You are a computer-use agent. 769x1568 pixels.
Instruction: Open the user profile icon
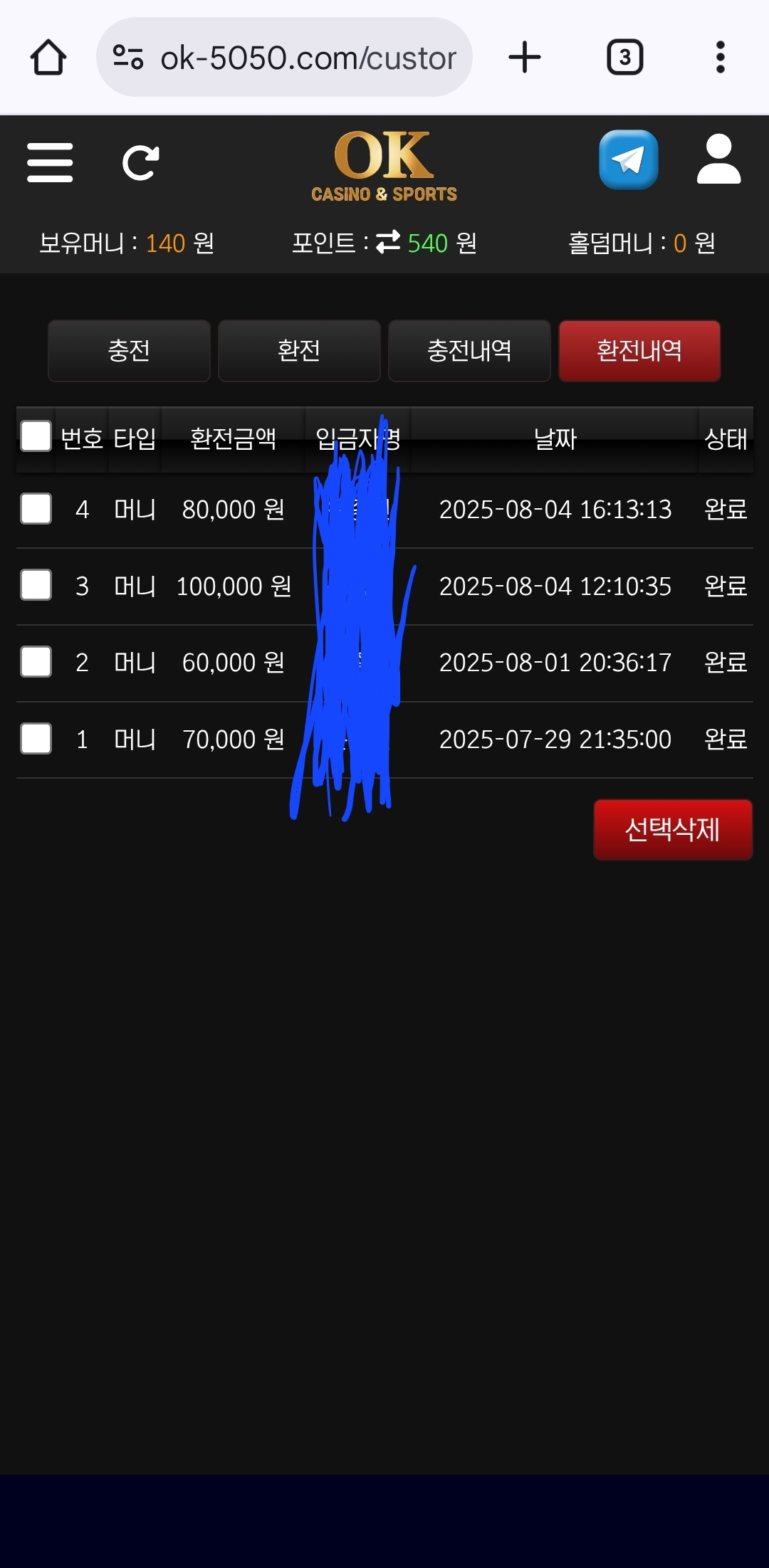(718, 159)
